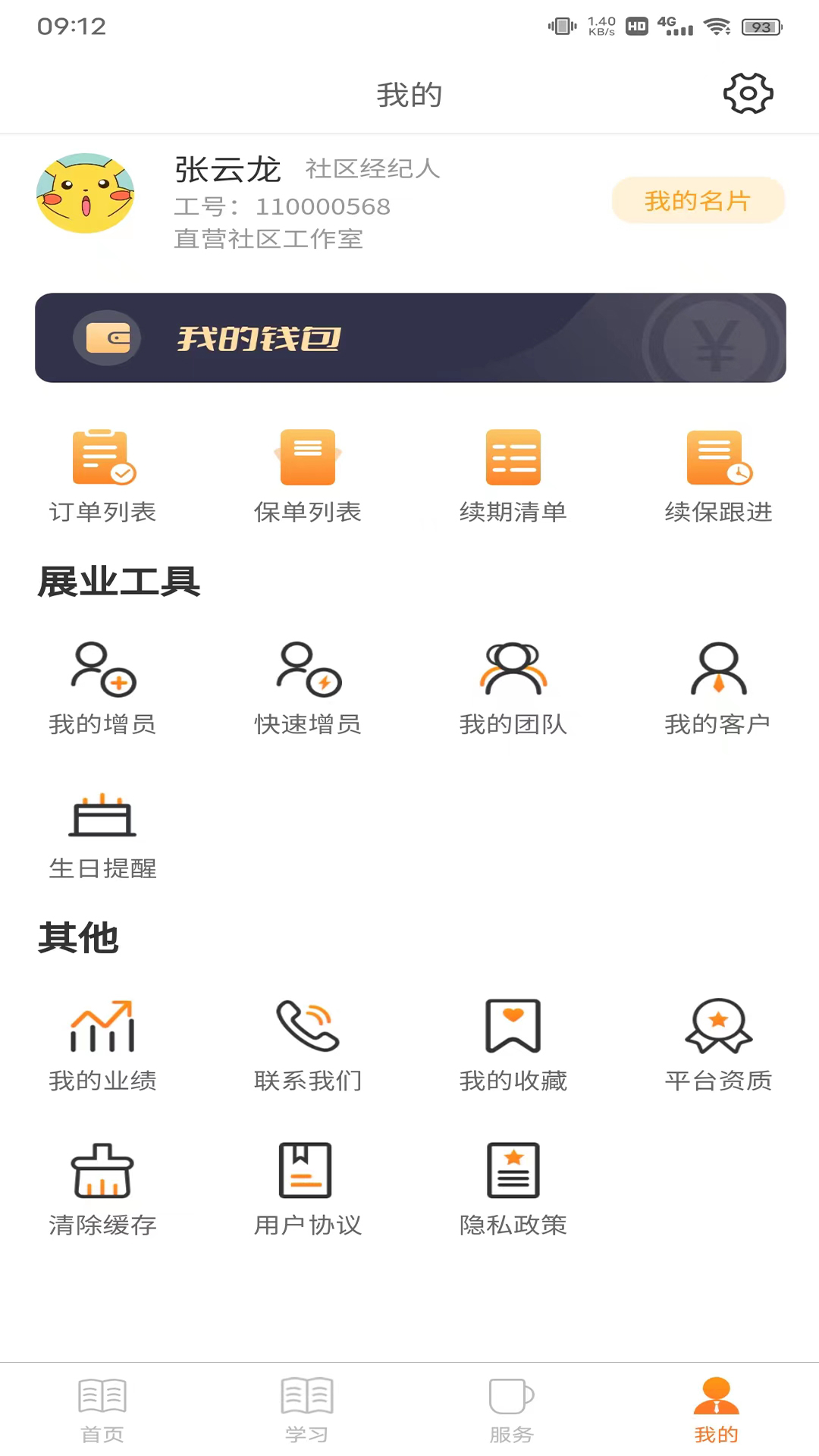Tap 联系我们 to contact support

(307, 1039)
